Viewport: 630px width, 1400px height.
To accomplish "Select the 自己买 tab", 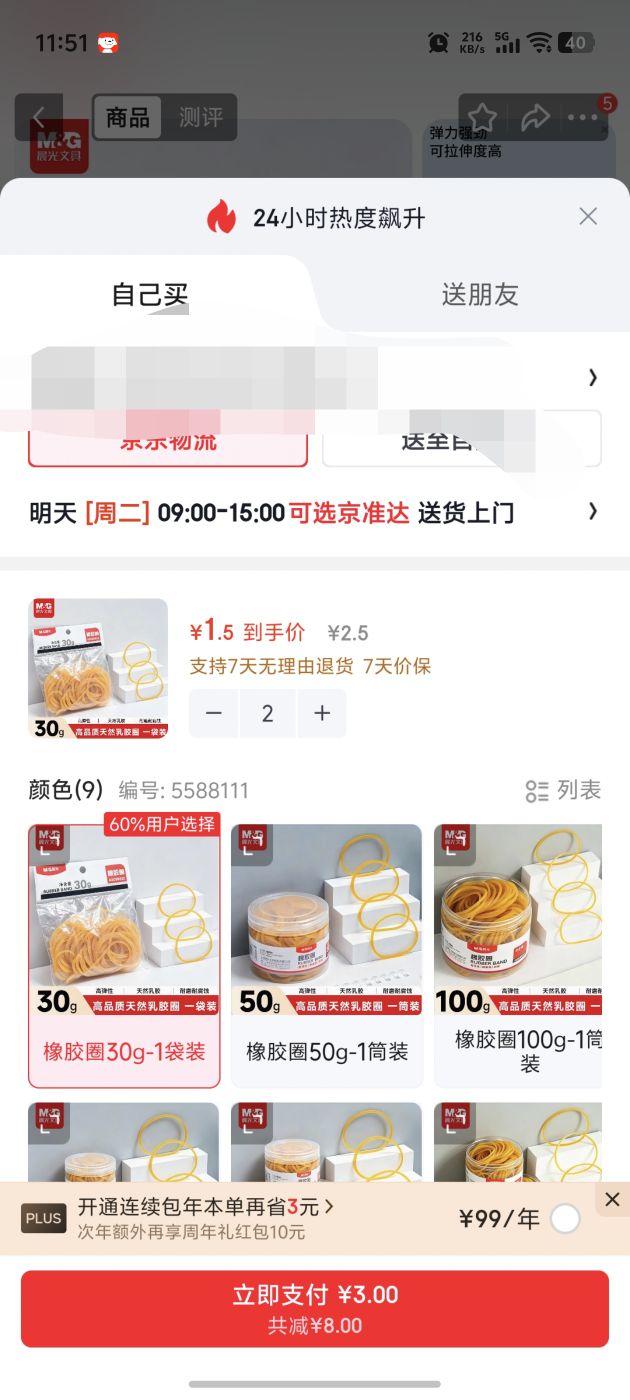I will click(x=150, y=294).
